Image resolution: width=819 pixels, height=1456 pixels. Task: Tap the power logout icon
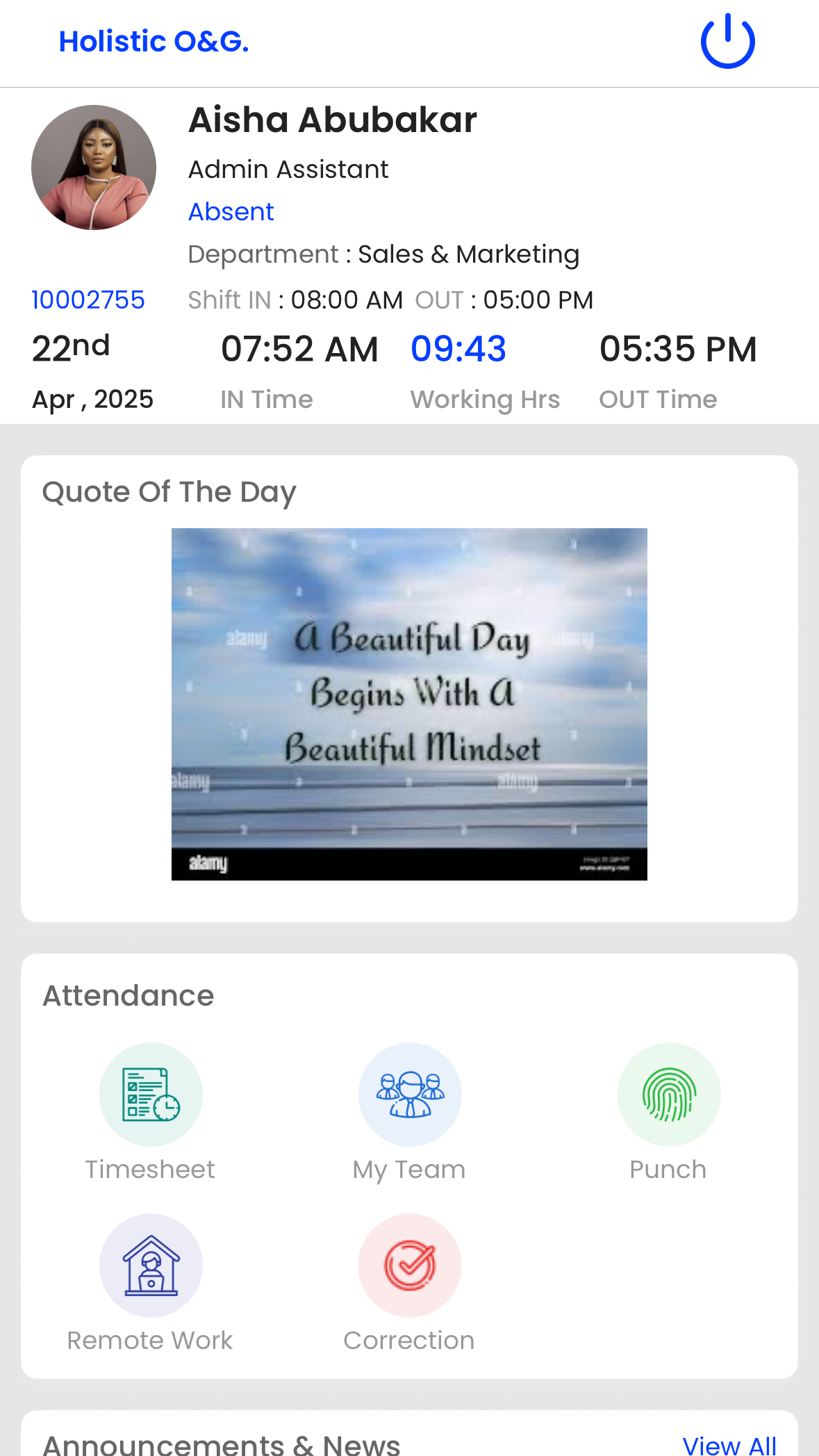coord(727,42)
